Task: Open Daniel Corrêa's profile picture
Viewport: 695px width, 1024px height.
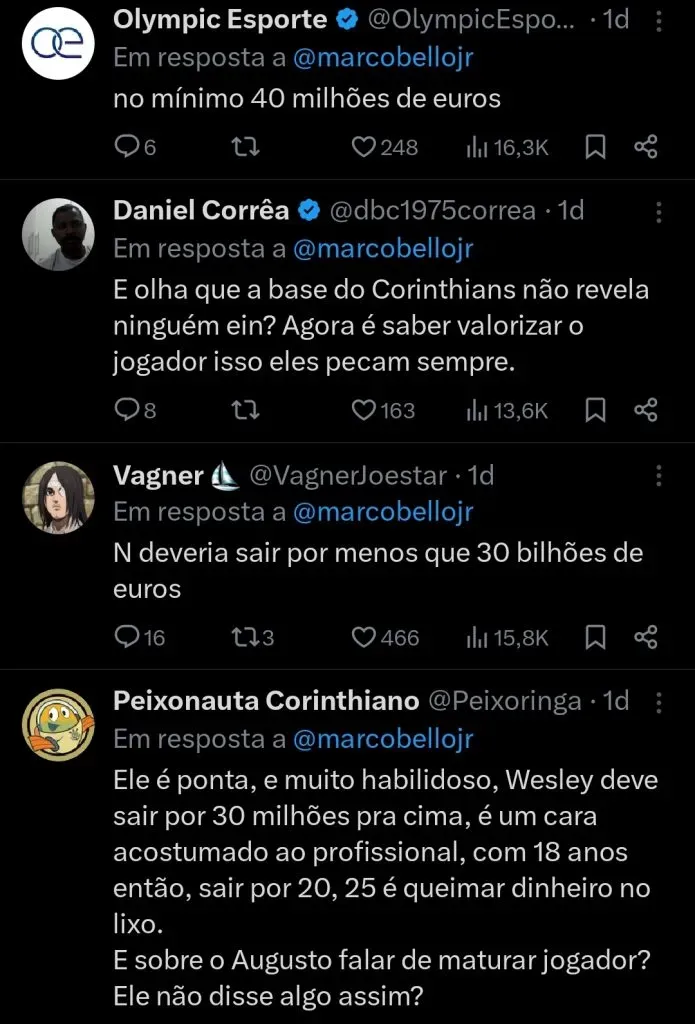Action: [58, 234]
